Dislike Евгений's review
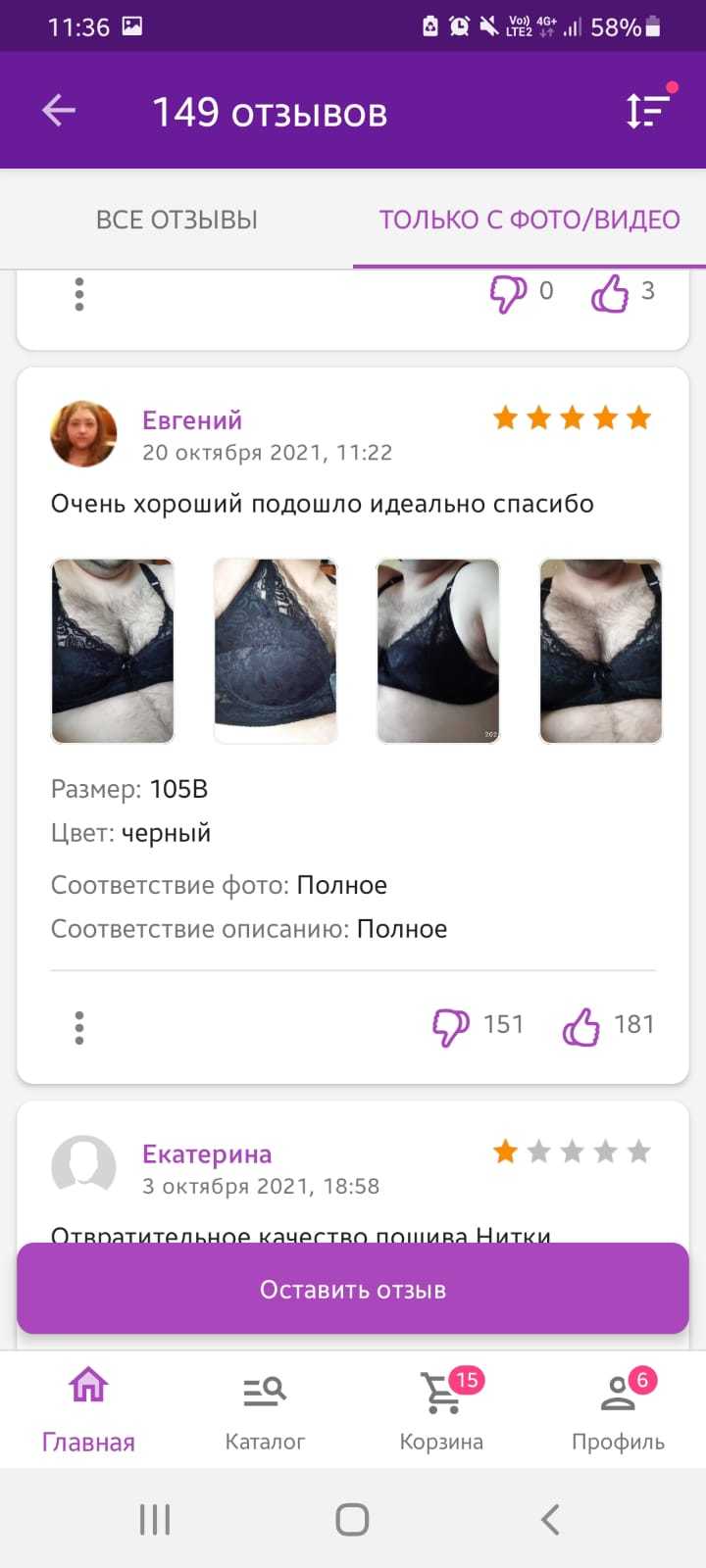This screenshot has height=1568, width=706. 451,1026
